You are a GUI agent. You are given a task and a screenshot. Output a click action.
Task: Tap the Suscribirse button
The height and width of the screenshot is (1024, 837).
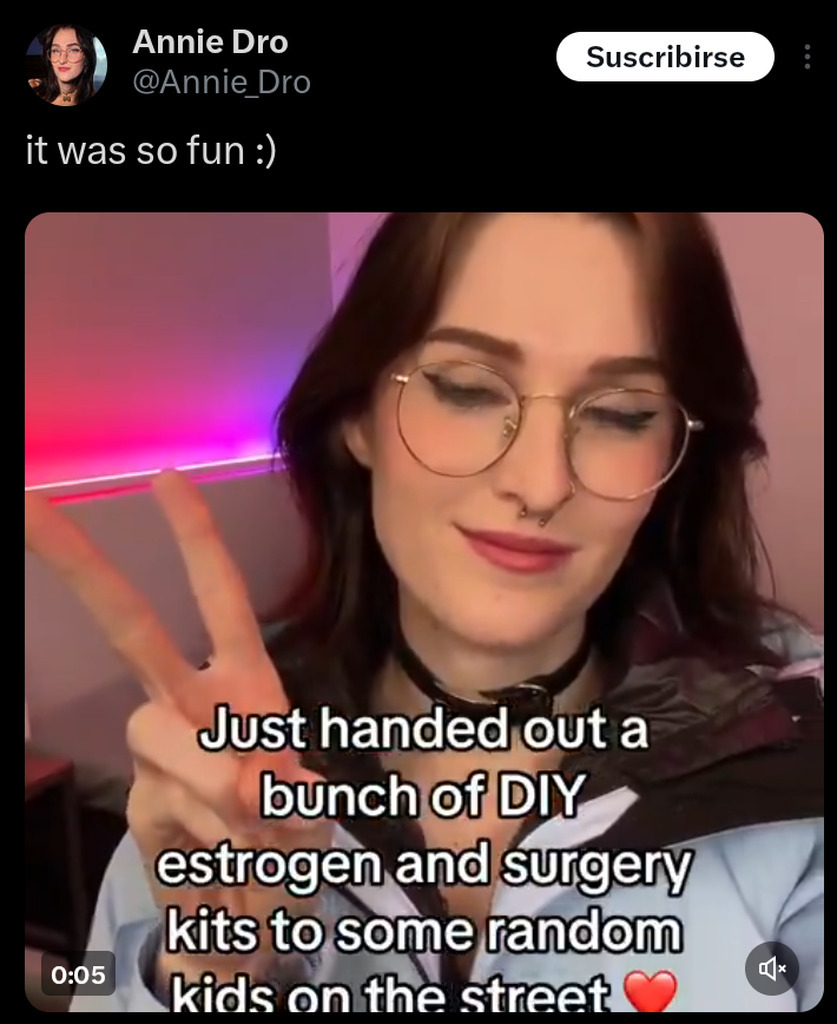(x=665, y=57)
